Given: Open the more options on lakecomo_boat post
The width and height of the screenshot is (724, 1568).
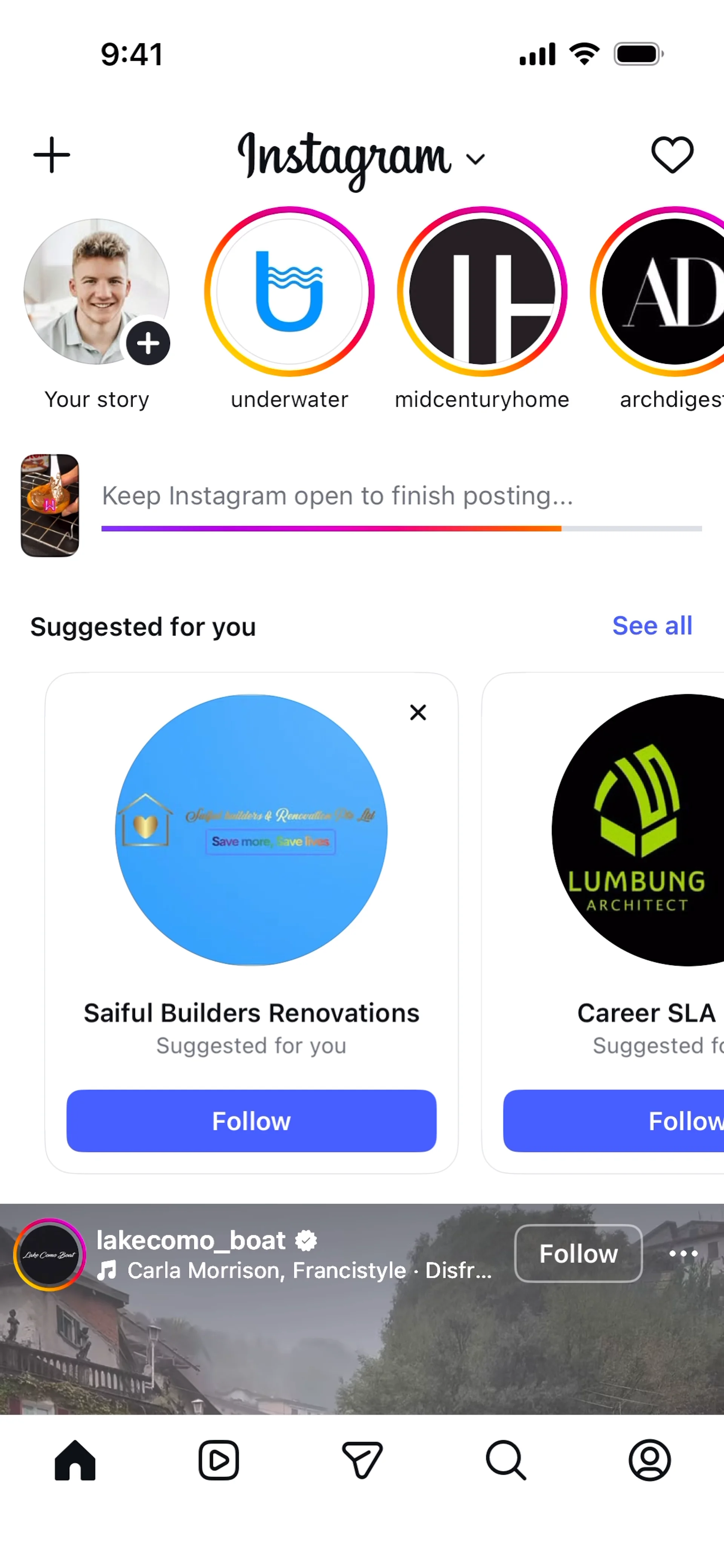Looking at the screenshot, I should click(x=683, y=1253).
